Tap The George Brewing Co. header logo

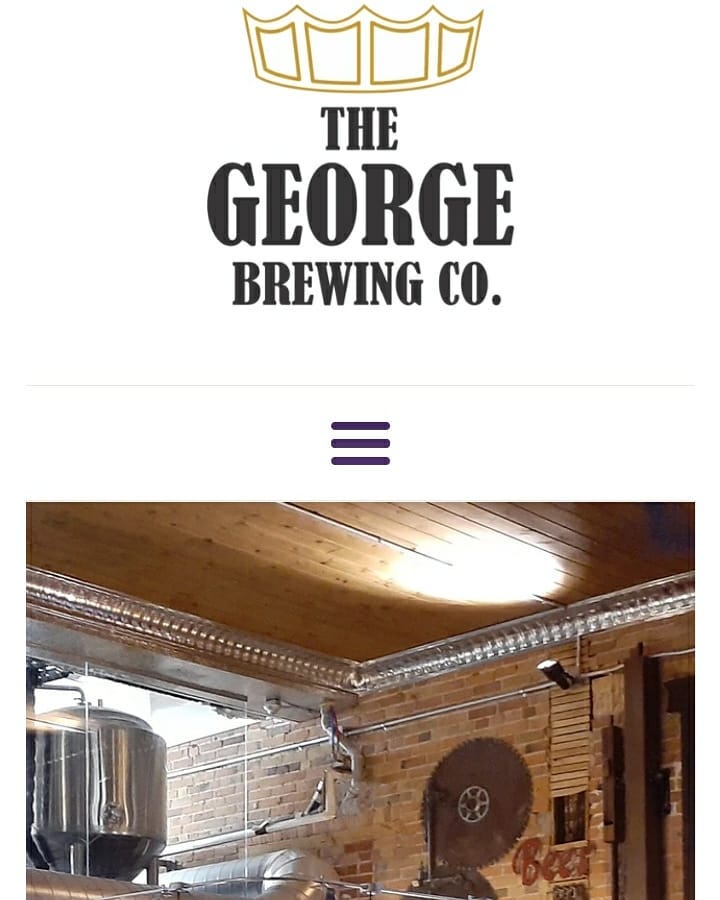click(361, 160)
